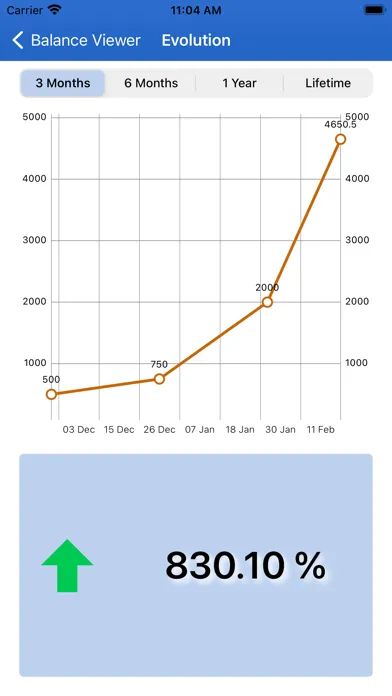Show the Lifetime evolution

point(328,83)
